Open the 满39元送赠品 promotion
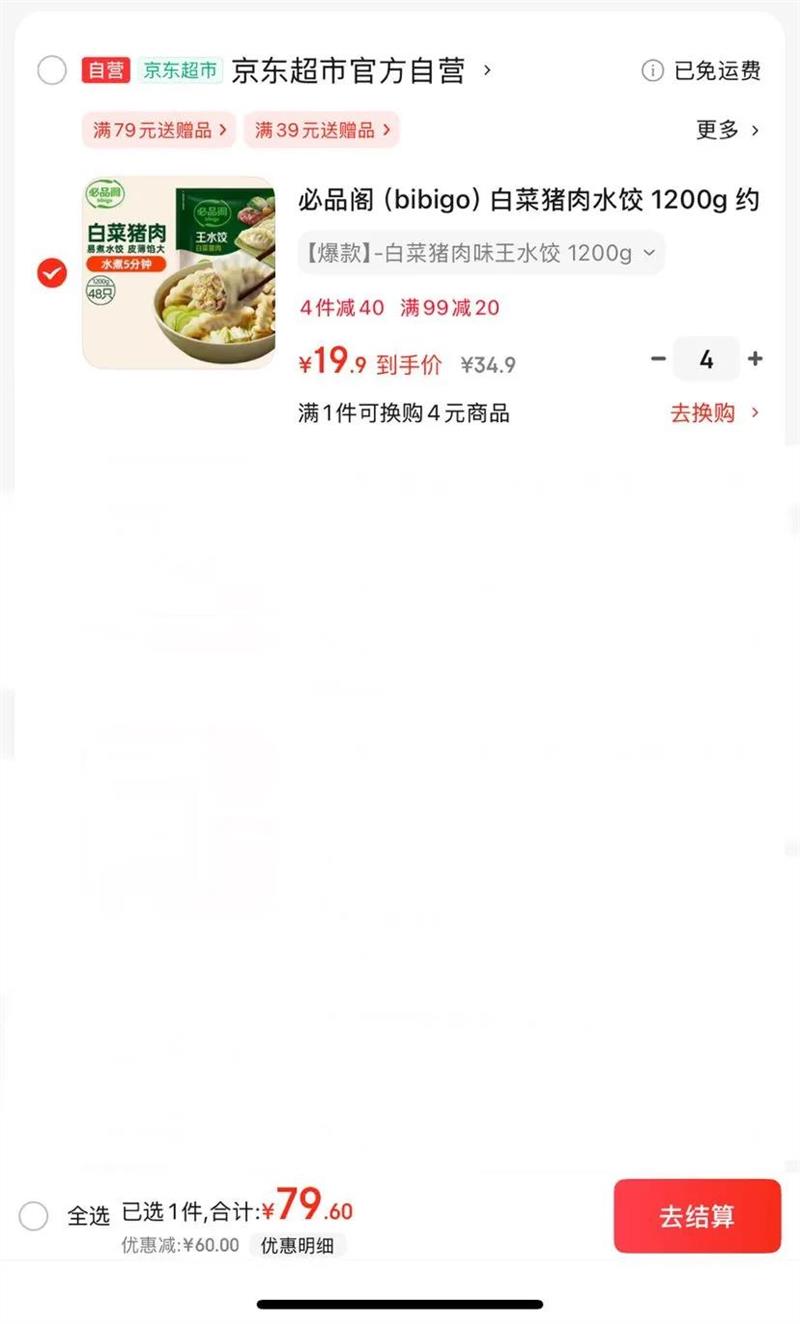Viewport: 800px width, 1324px height. point(321,130)
